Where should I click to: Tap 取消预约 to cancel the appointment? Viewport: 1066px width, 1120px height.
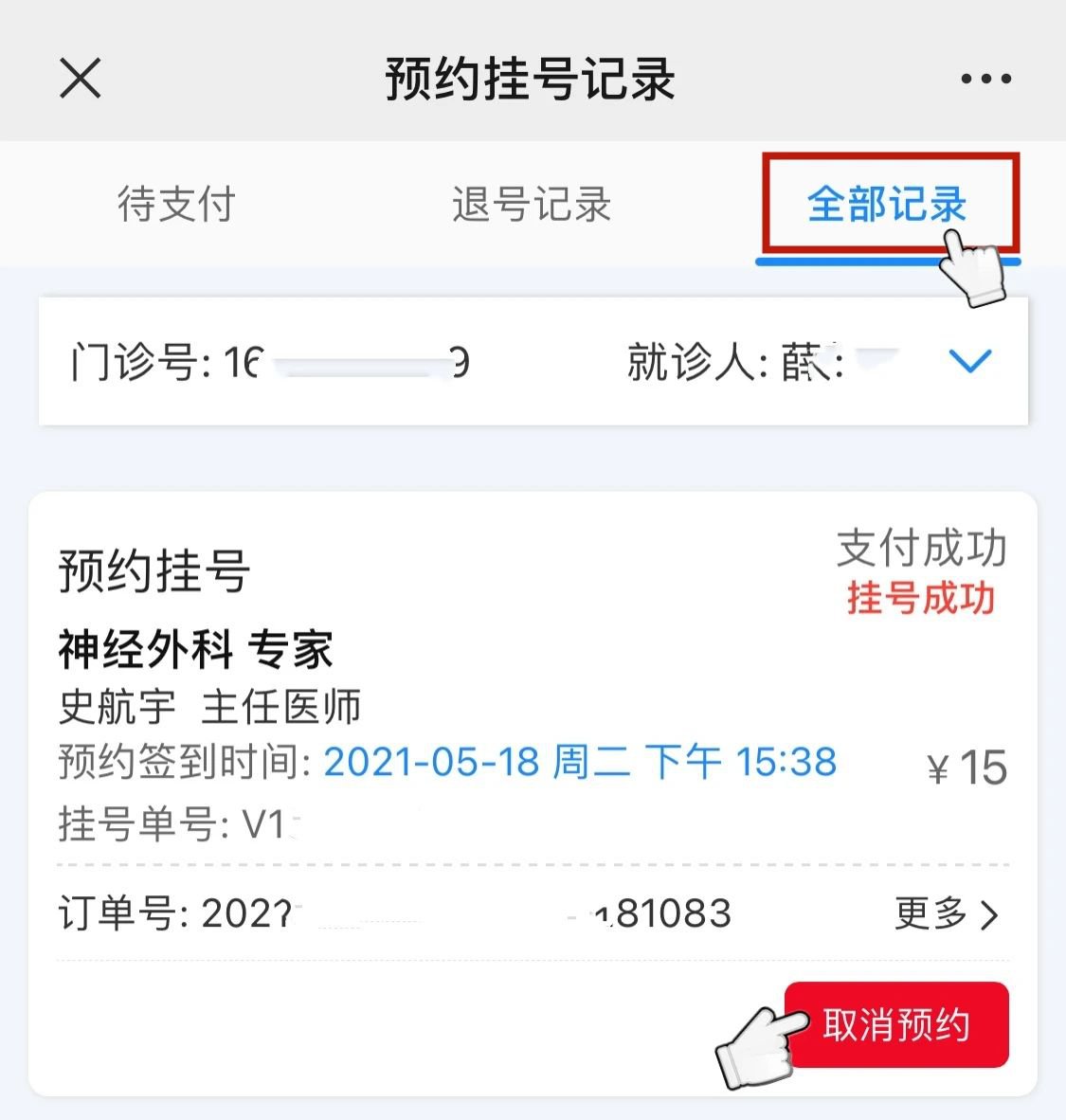[x=896, y=1025]
